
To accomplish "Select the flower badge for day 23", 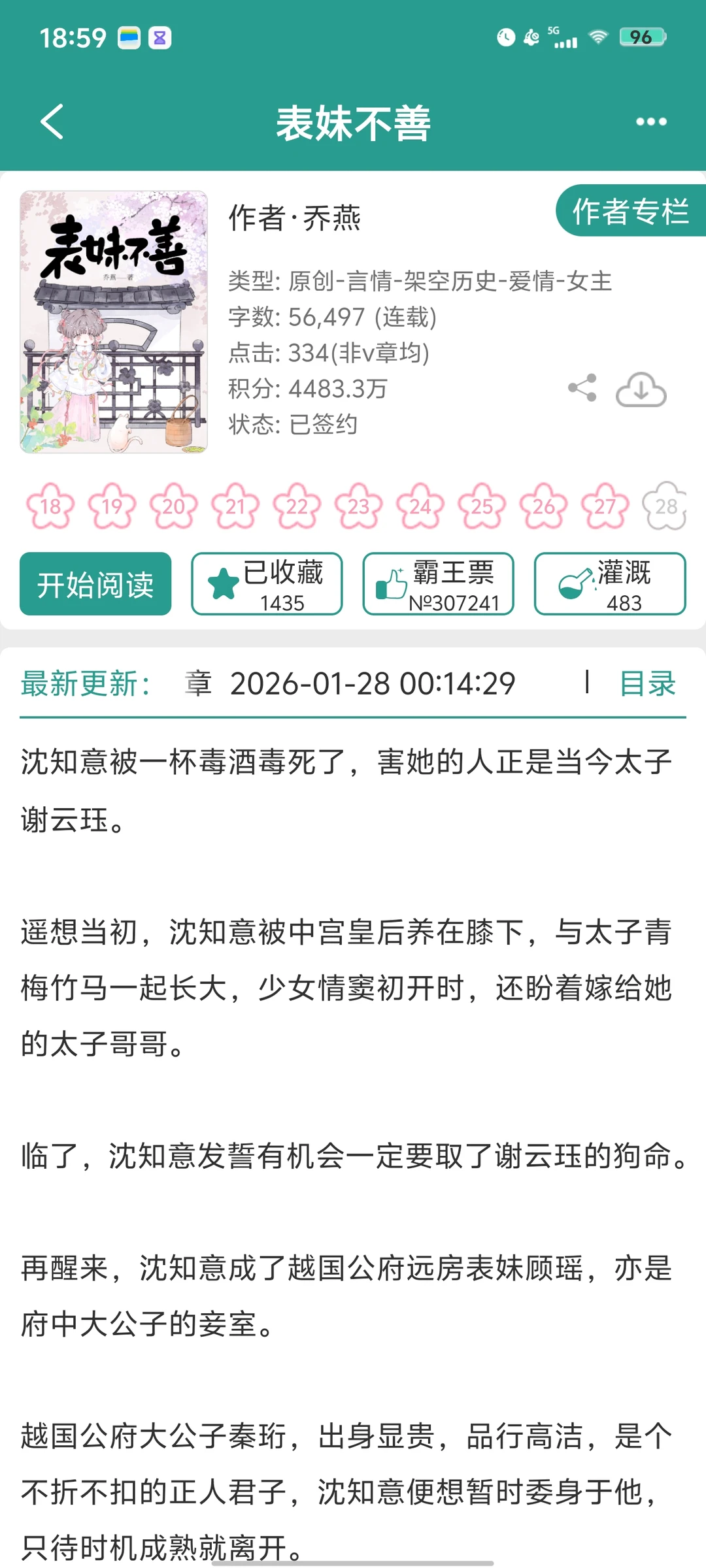I will 358,507.
